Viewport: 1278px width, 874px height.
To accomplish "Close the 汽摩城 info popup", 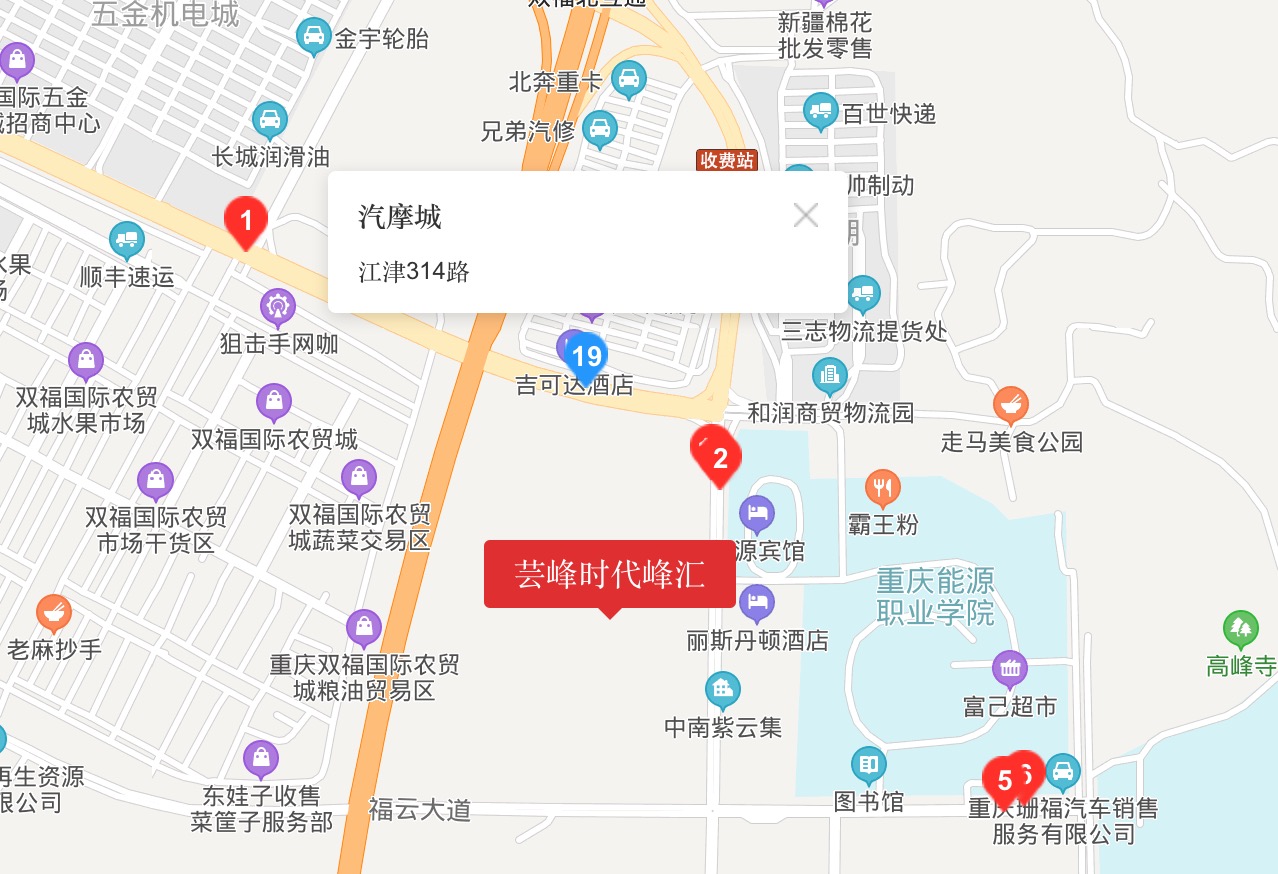I will [805, 215].
